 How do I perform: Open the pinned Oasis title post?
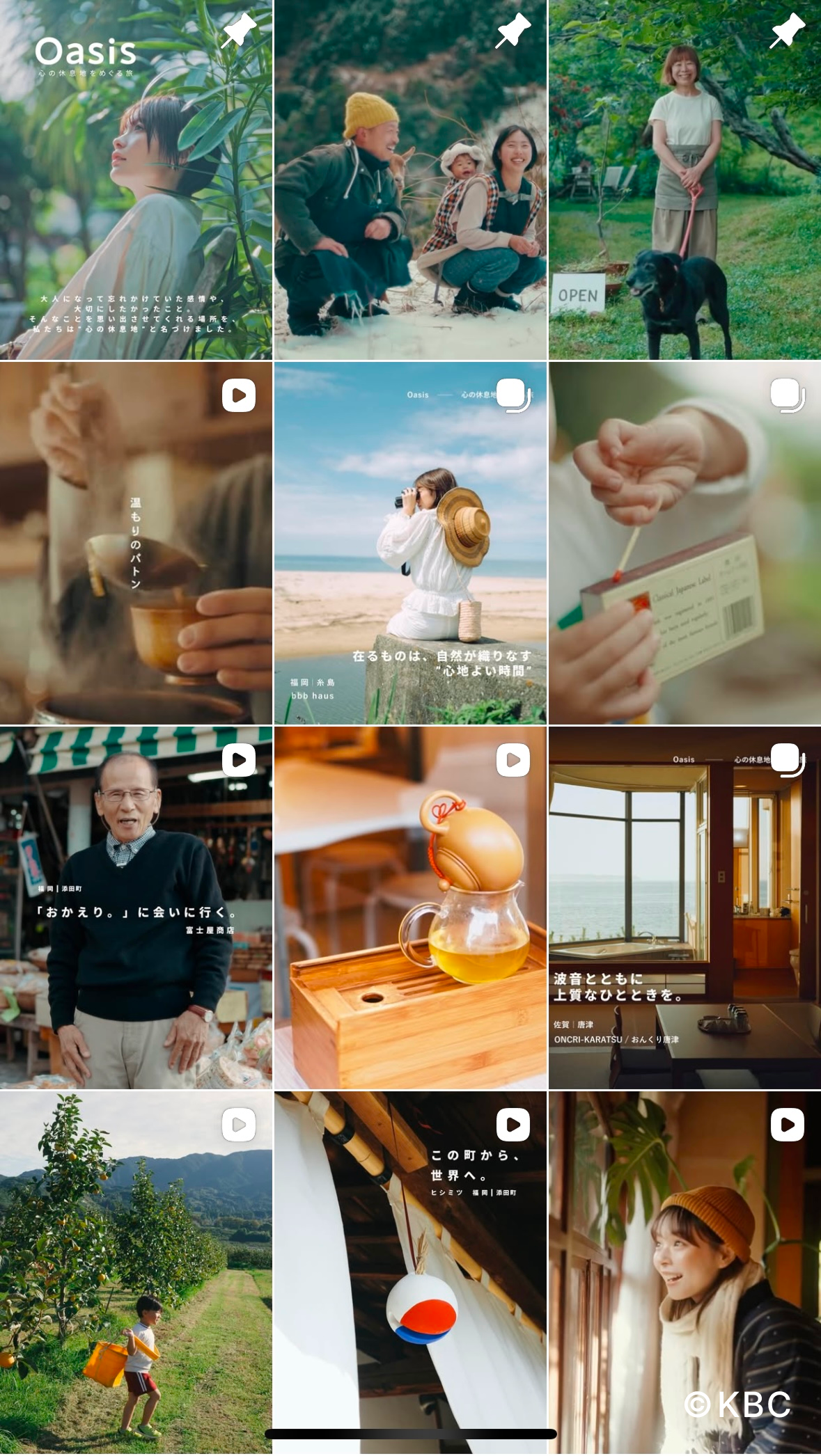click(136, 180)
